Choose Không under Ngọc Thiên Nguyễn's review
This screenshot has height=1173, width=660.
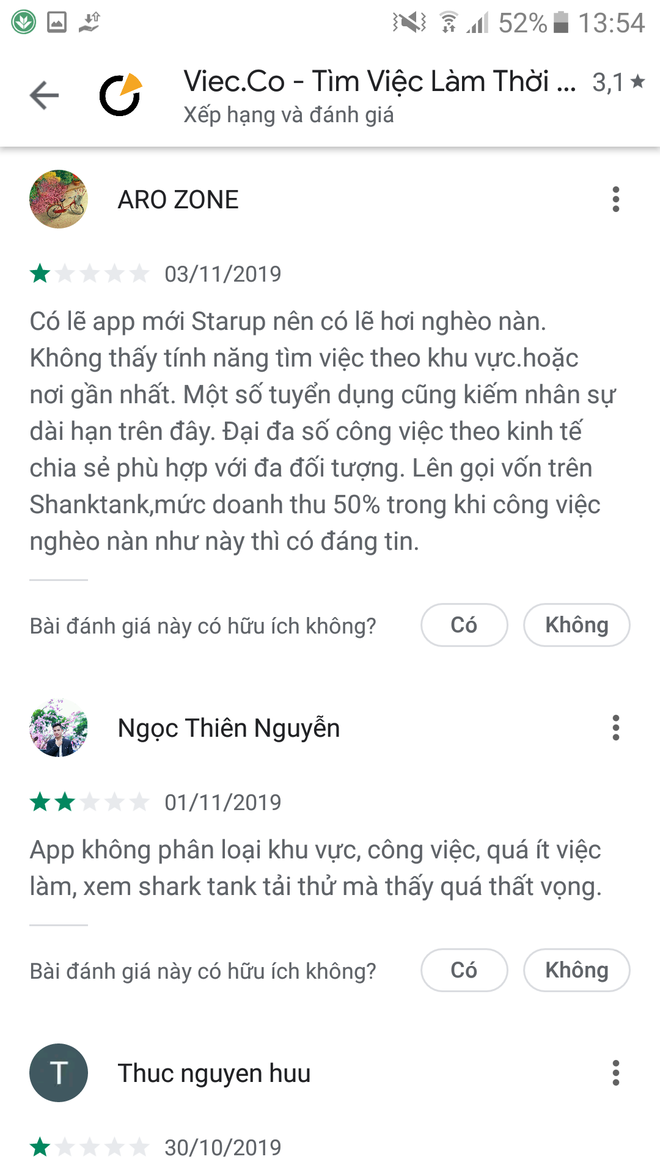576,970
